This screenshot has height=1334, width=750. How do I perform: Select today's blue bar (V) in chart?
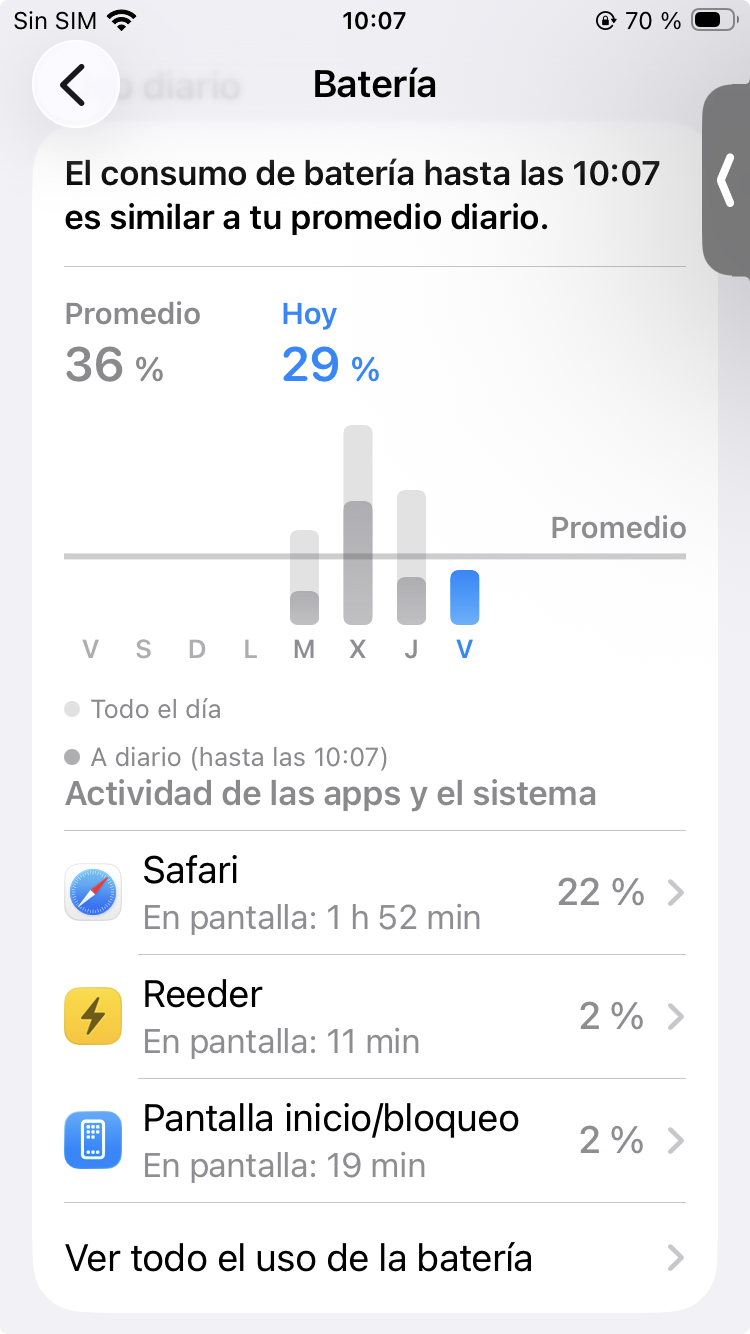(x=464, y=597)
